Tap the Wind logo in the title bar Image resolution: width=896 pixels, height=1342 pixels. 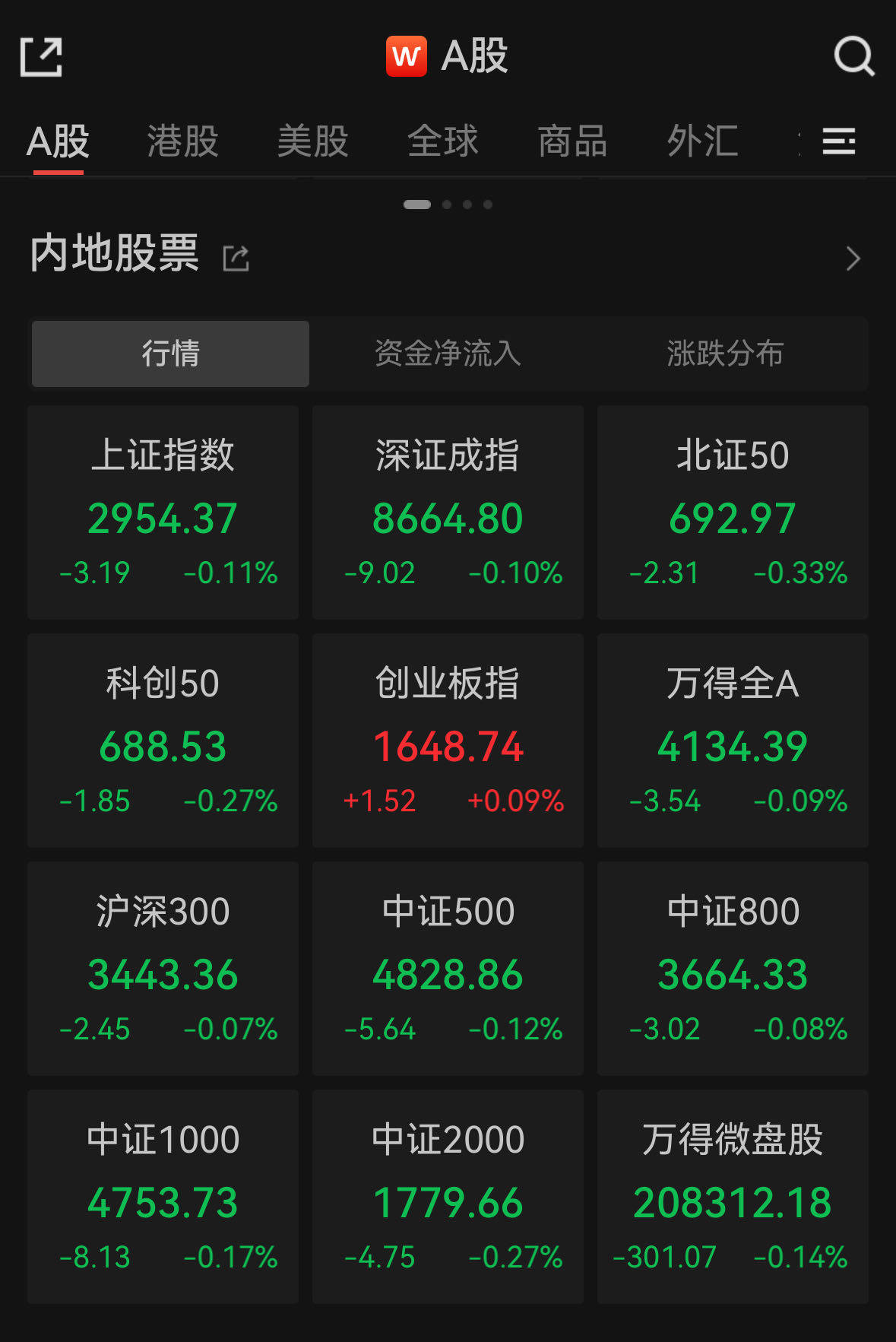pyautogui.click(x=407, y=56)
